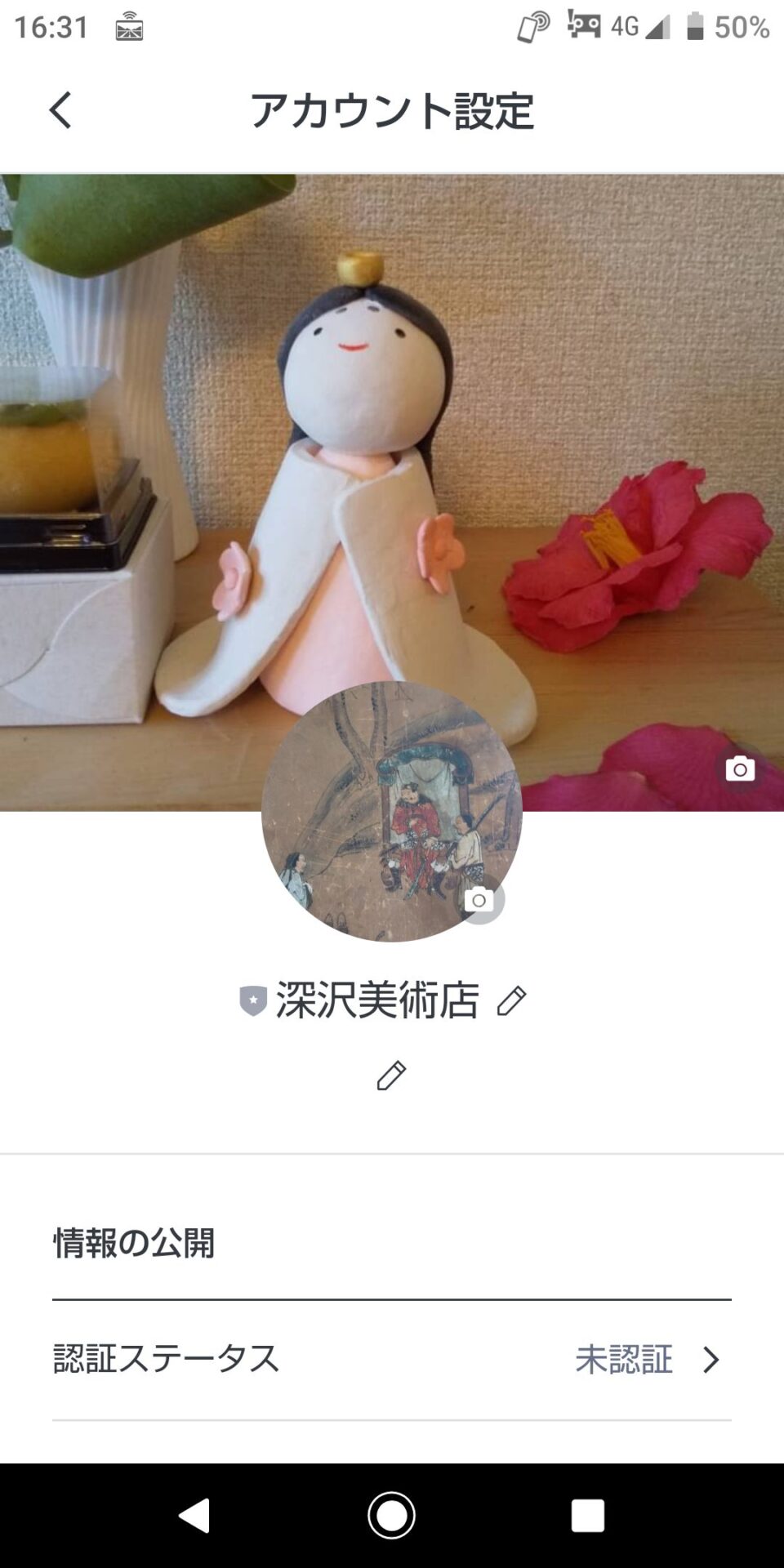The width and height of the screenshot is (784, 1568).
Task: Open the system recent apps view
Action: click(x=587, y=1515)
